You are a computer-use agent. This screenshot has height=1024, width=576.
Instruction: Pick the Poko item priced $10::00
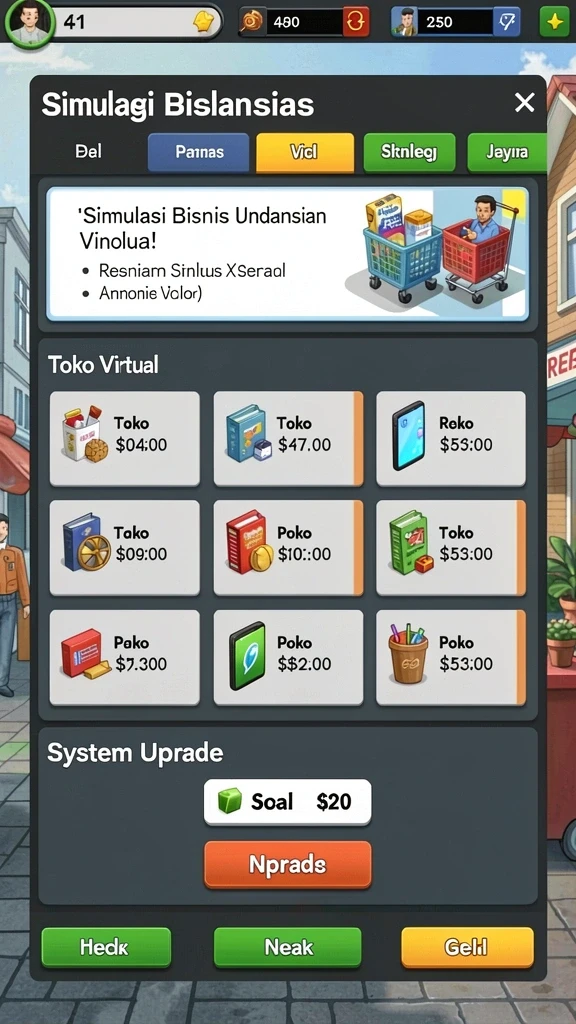coord(288,547)
